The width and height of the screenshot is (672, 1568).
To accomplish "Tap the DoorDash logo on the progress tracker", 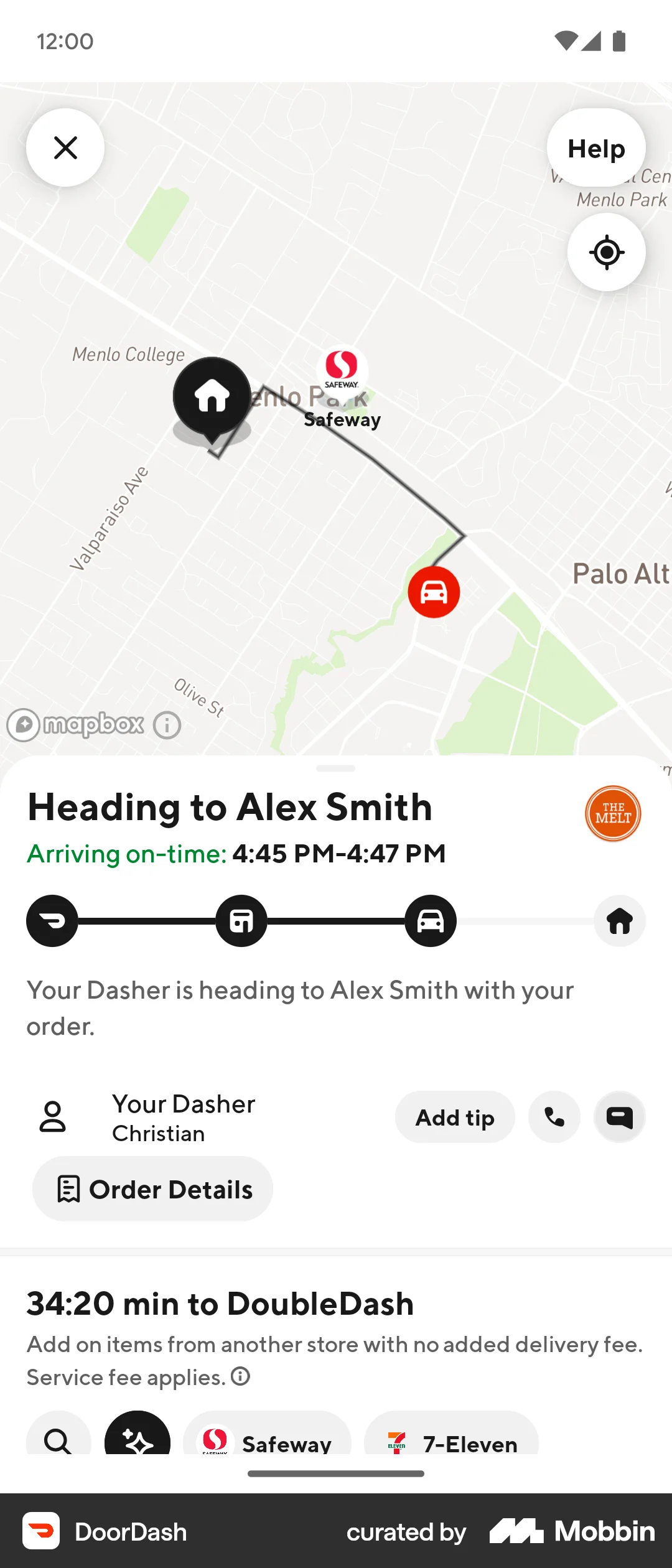I will [52, 921].
